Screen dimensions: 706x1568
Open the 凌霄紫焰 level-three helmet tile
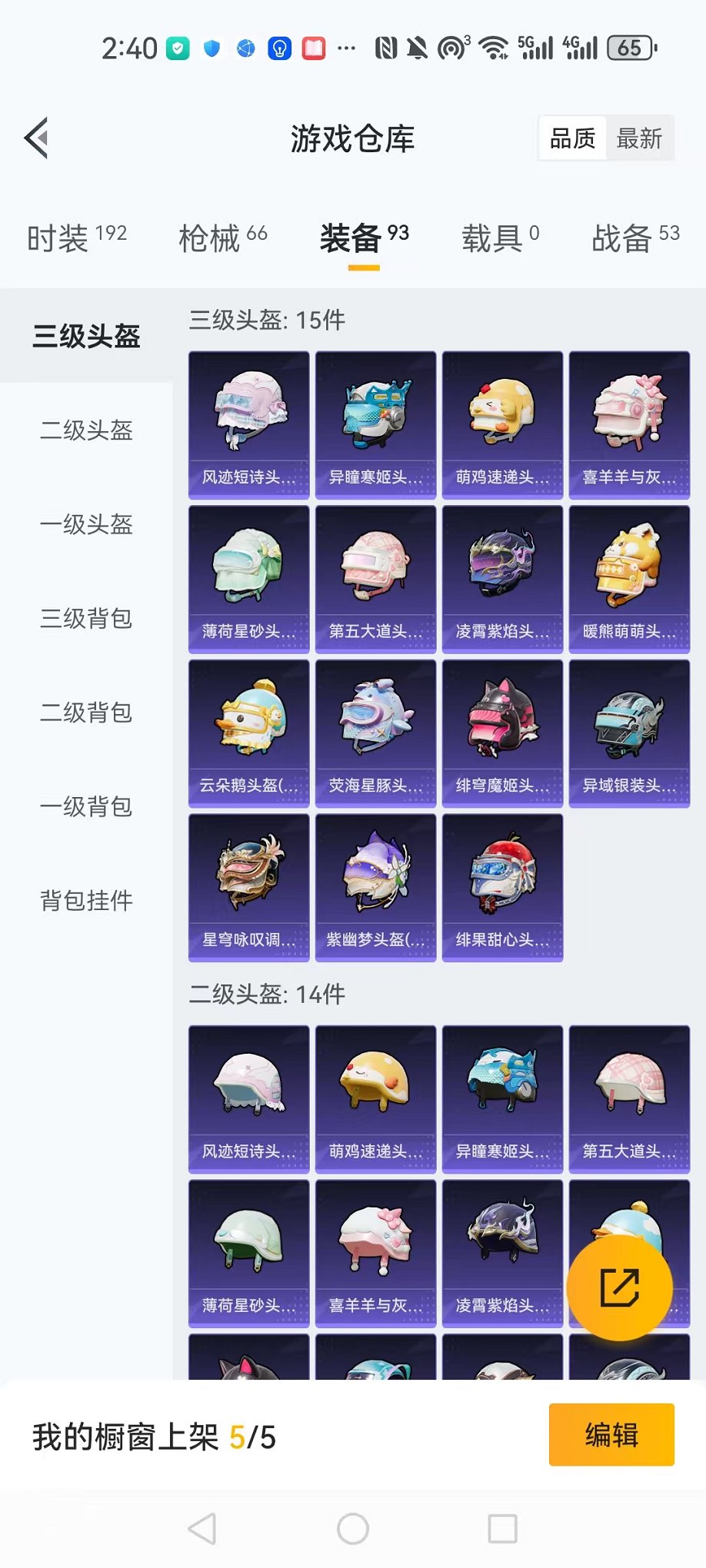(x=502, y=579)
